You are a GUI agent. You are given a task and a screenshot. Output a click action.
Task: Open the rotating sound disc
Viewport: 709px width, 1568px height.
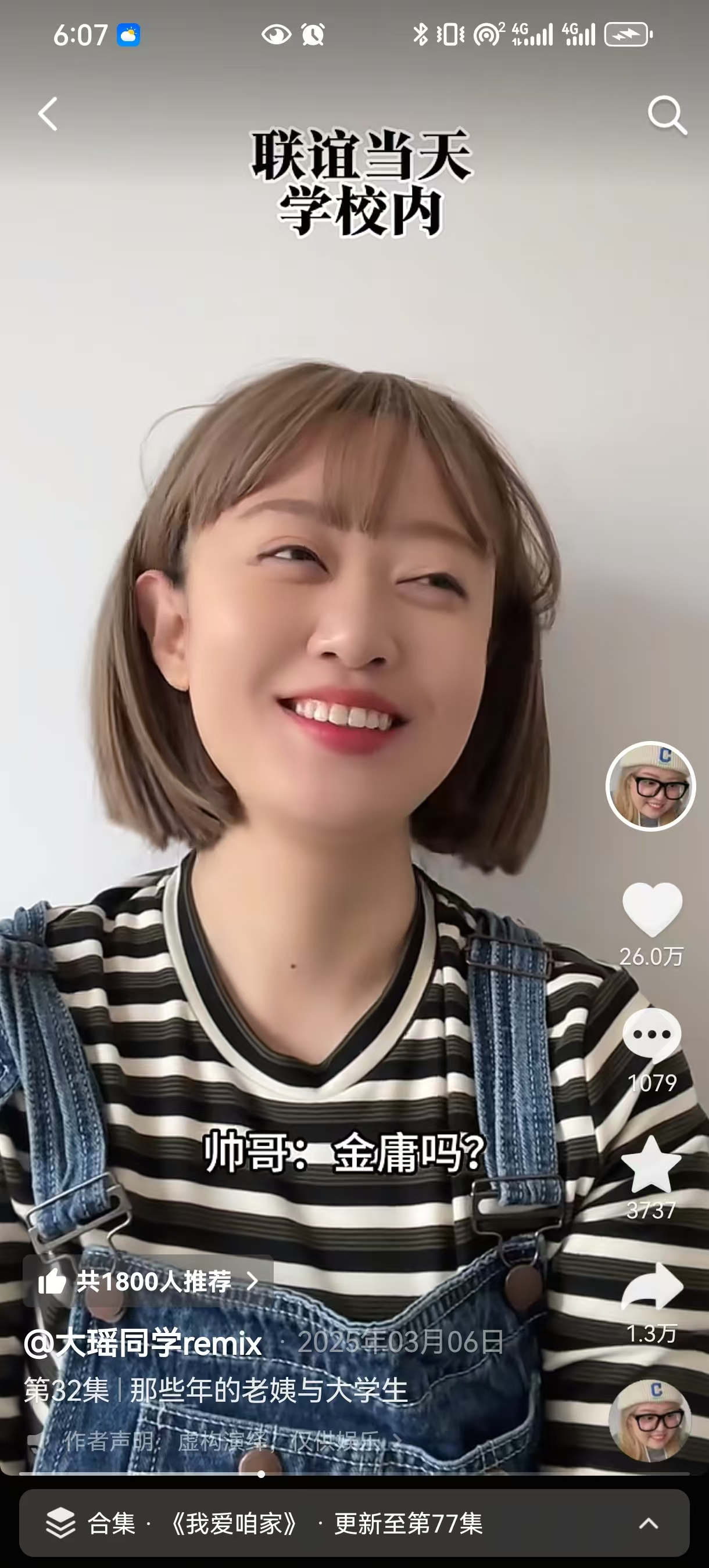coord(650,1420)
